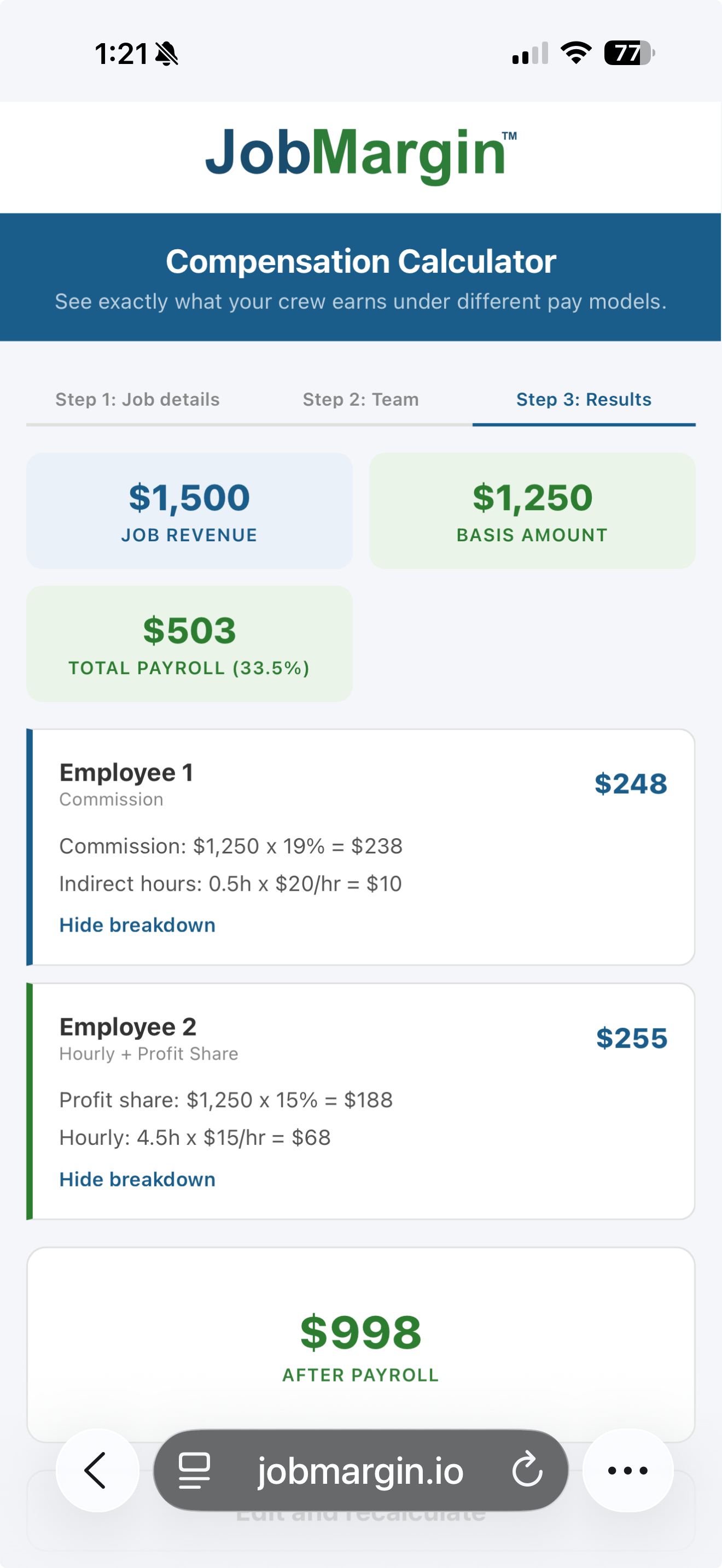This screenshot has width=722, height=1568.
Task: Tap the $1,250 Basis Amount card
Action: (532, 510)
